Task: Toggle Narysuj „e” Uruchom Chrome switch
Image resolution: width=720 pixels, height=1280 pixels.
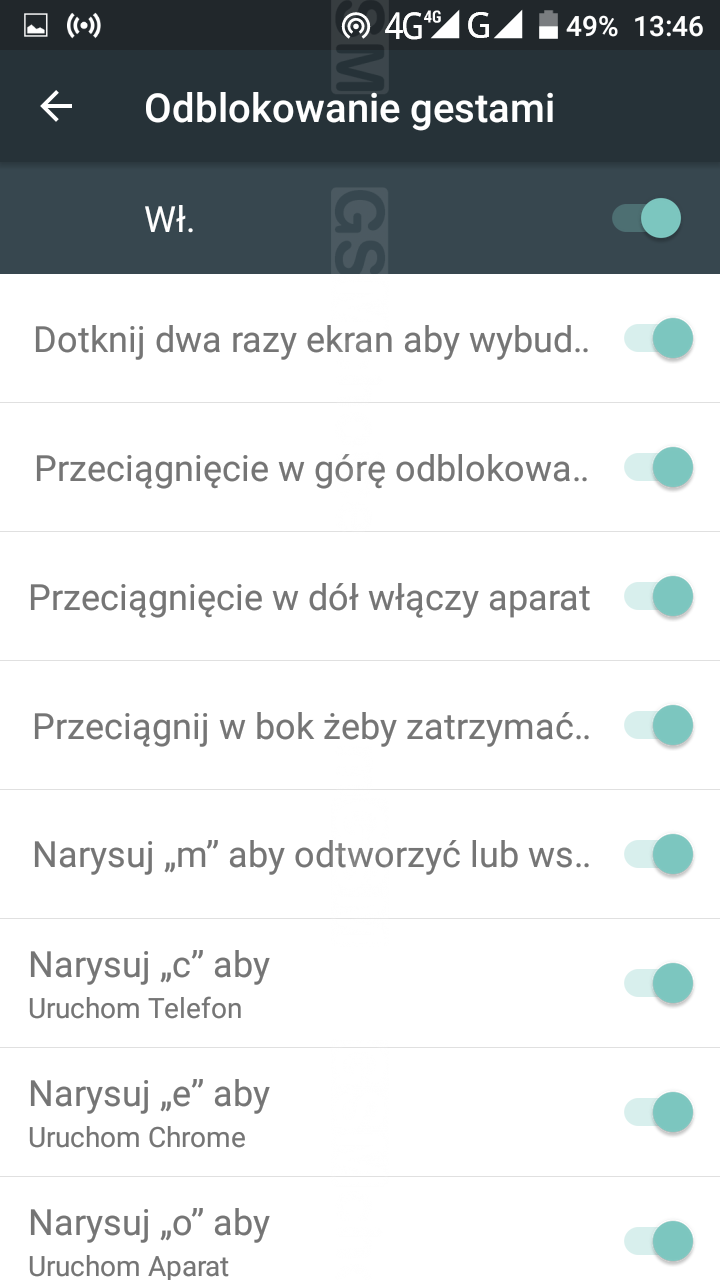Action: pyautogui.click(x=659, y=1112)
